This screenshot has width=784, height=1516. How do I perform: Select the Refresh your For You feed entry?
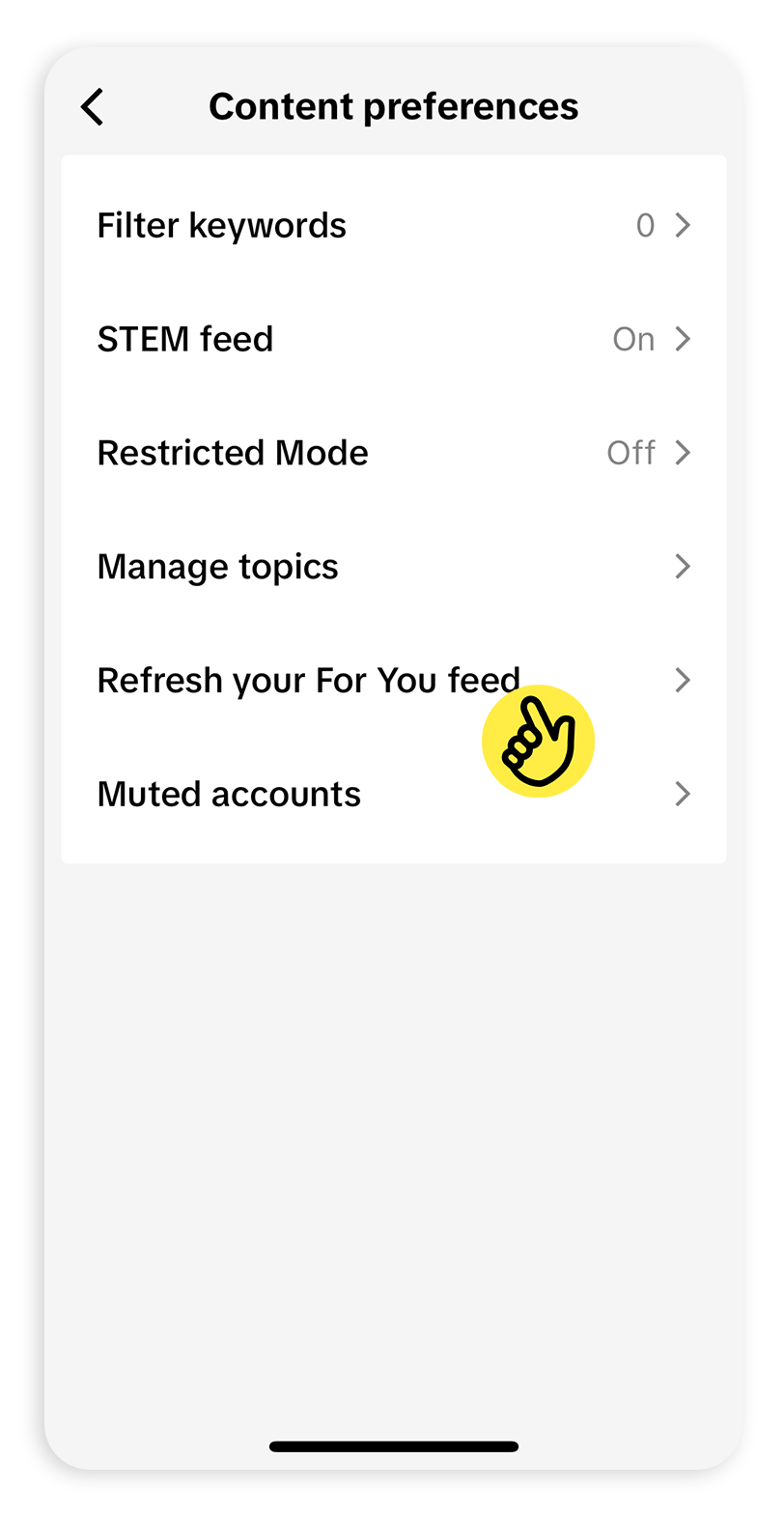click(x=308, y=680)
